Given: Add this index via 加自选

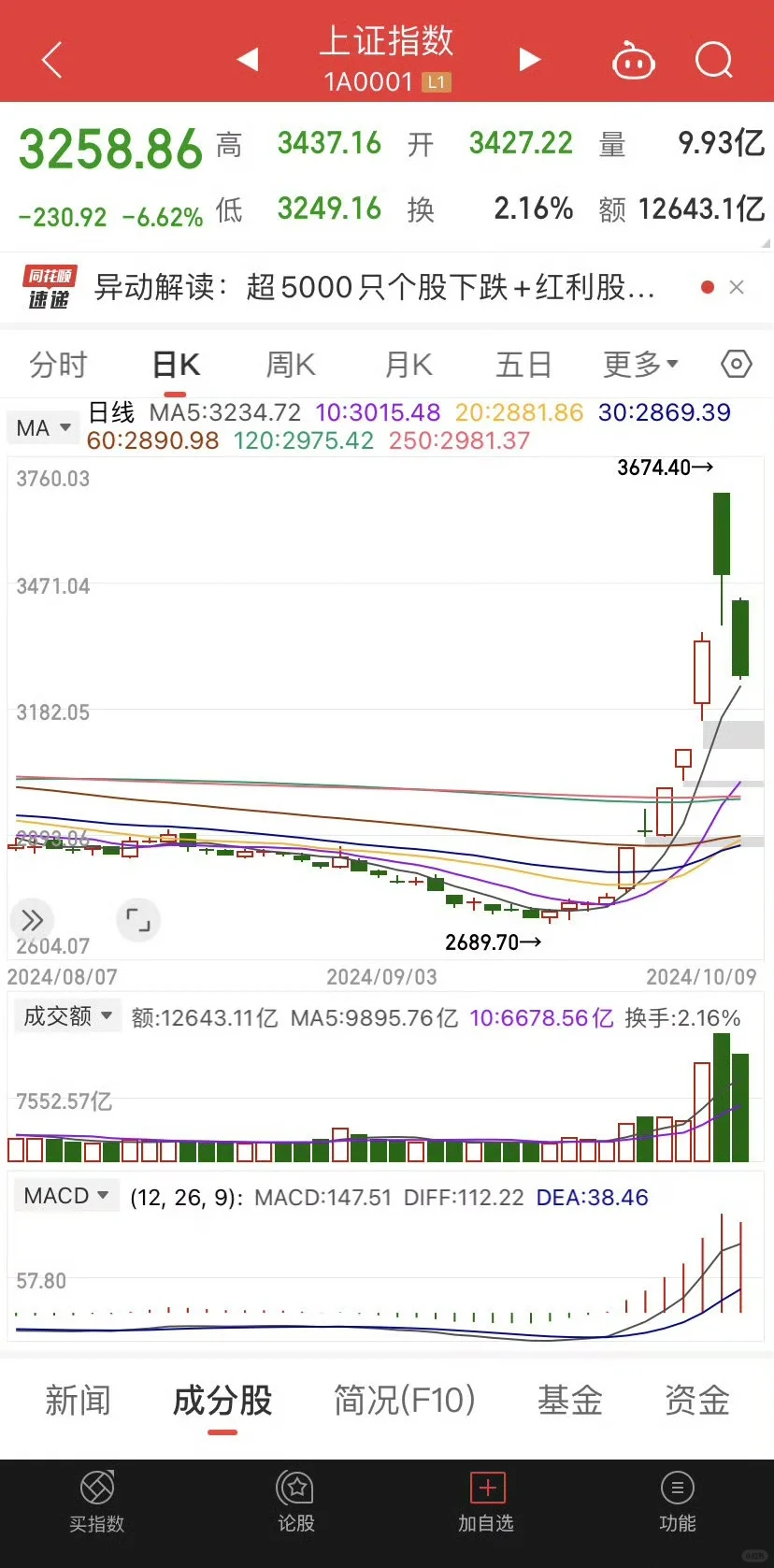Looking at the screenshot, I should pos(486,1502).
